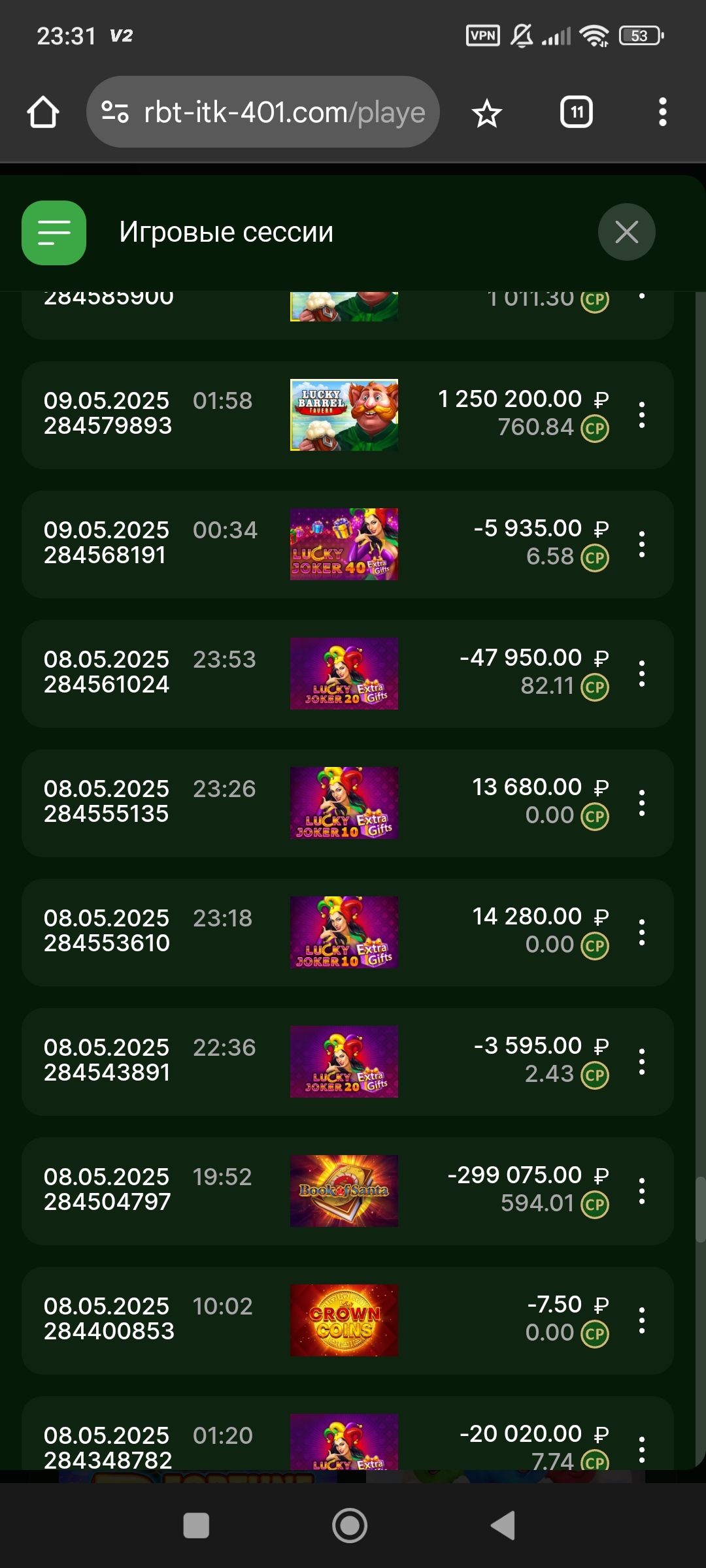Close the Игровые сессии panel
Screen dimensions: 706x1568
coord(626,232)
